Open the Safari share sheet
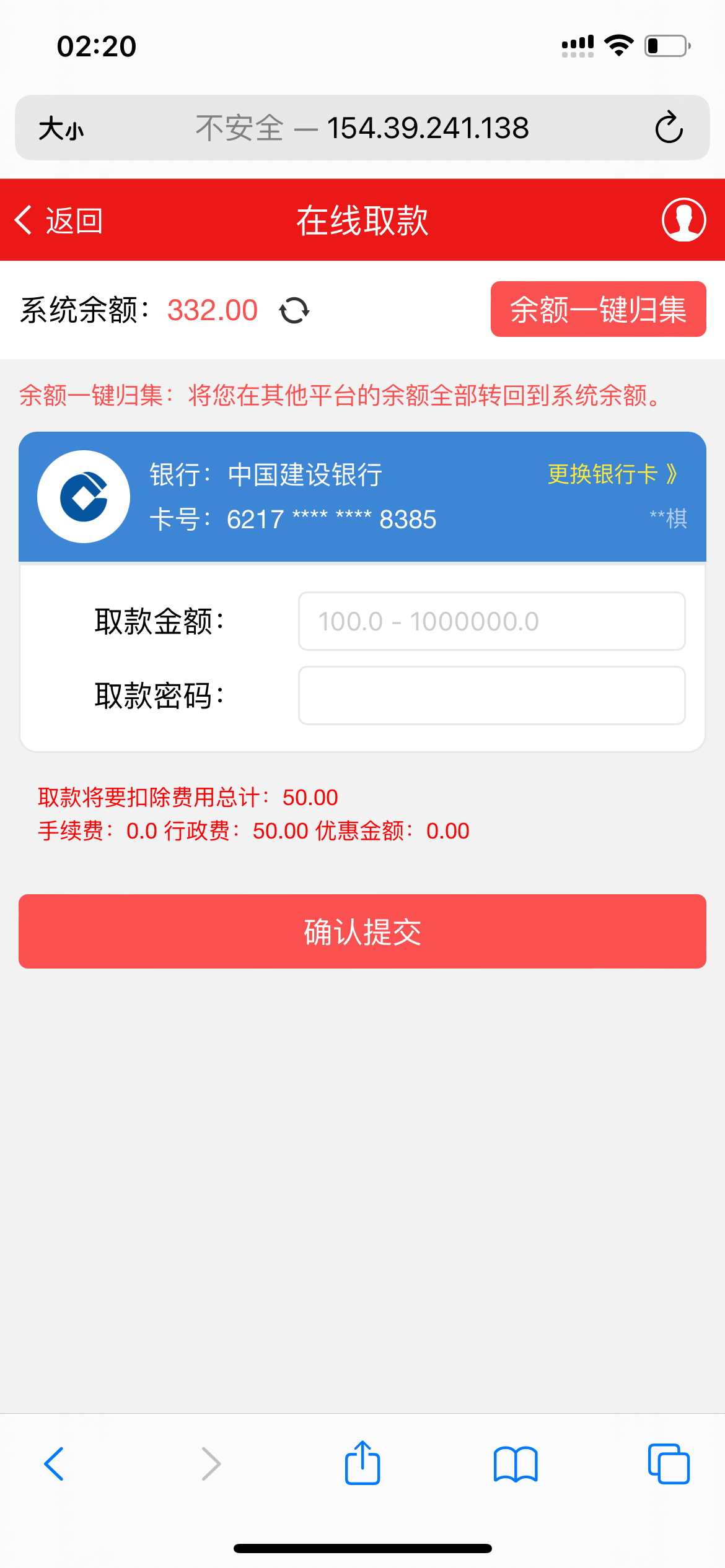This screenshot has width=725, height=1568. coord(362,1464)
